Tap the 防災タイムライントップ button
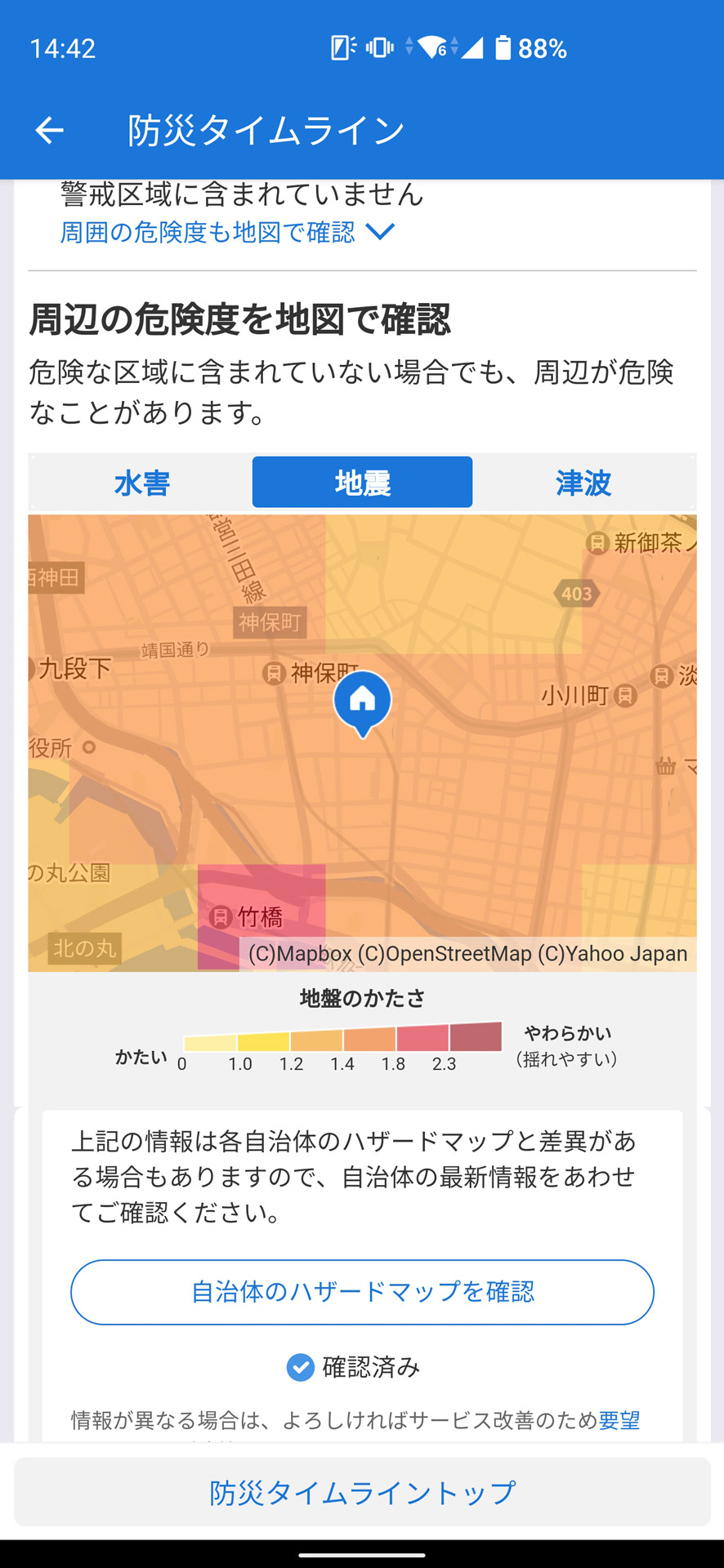 tap(362, 1492)
